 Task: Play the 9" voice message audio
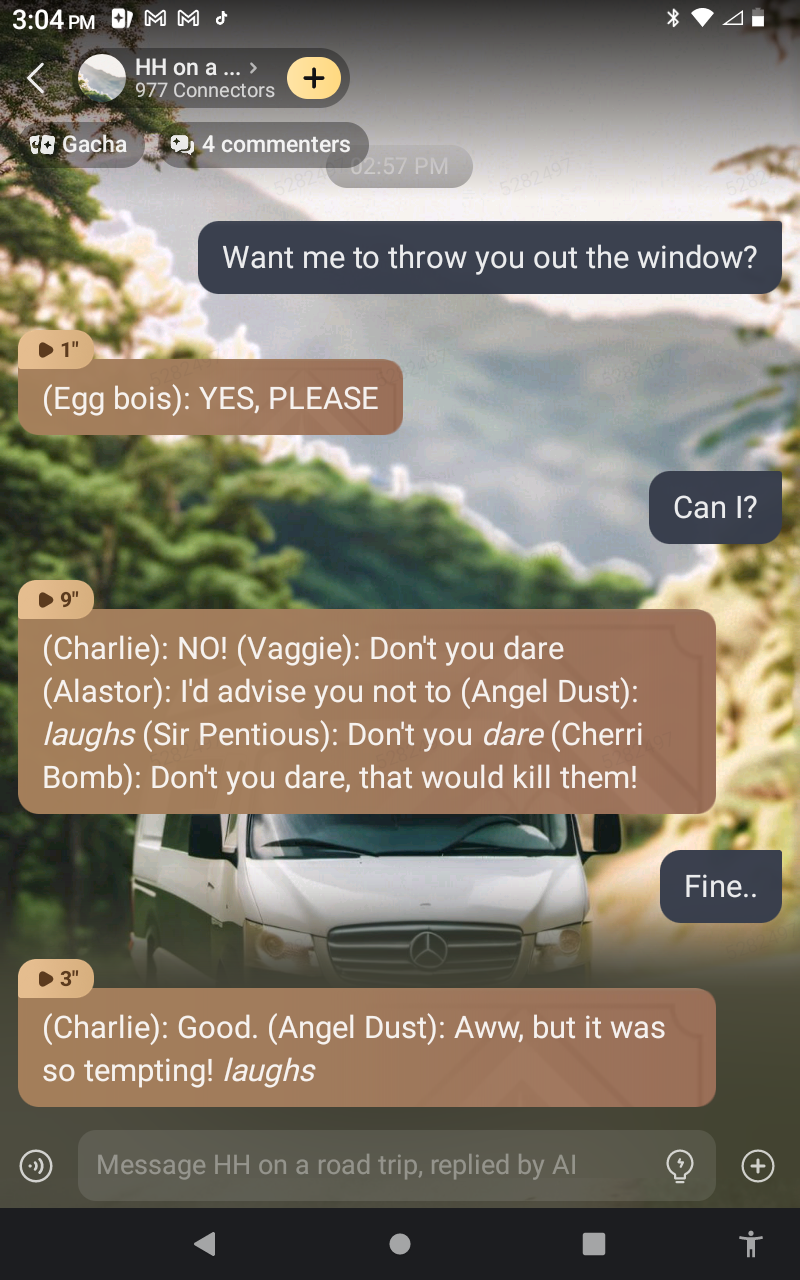pos(56,599)
